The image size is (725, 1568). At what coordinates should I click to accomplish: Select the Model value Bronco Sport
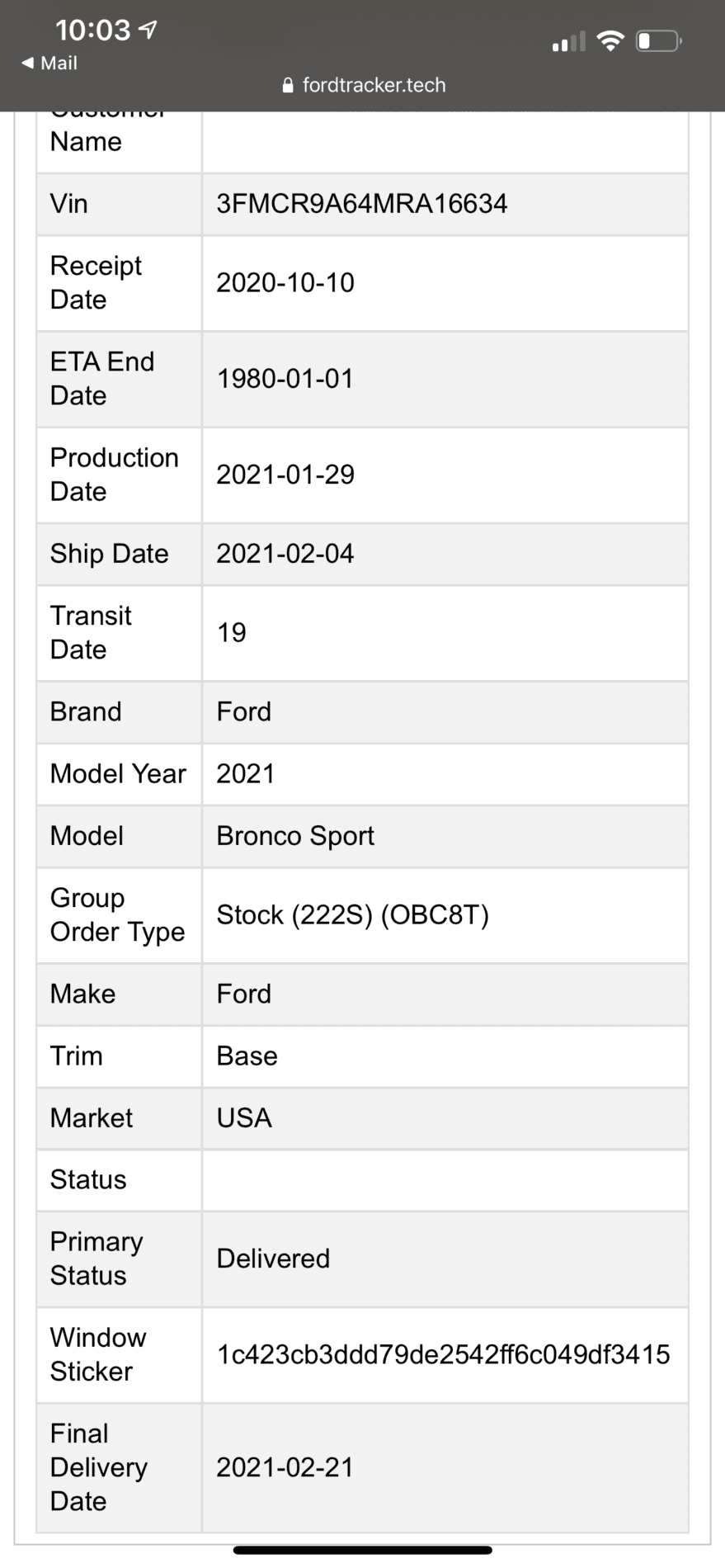pos(294,836)
